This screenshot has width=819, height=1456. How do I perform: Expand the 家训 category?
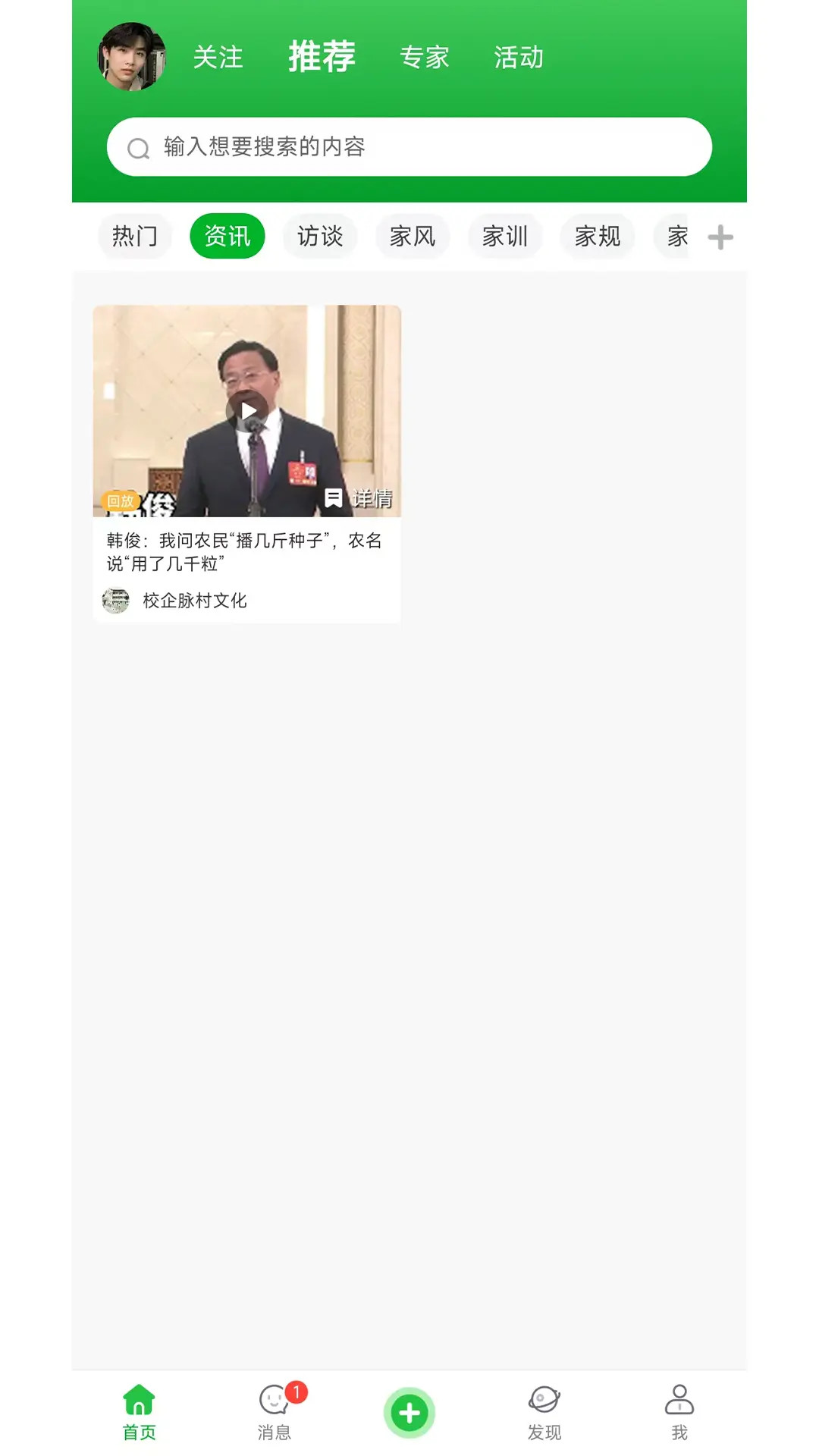point(505,236)
